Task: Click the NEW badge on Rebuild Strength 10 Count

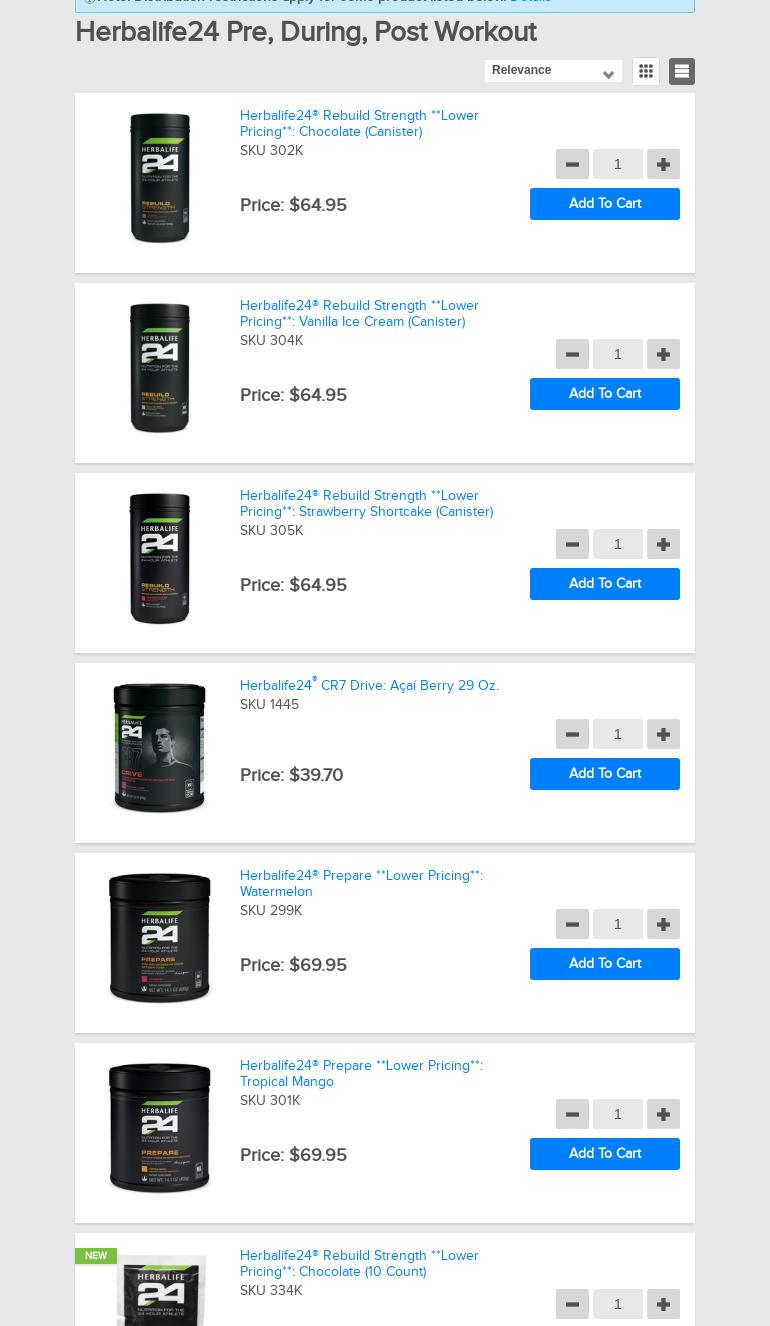Action: click(x=96, y=1256)
